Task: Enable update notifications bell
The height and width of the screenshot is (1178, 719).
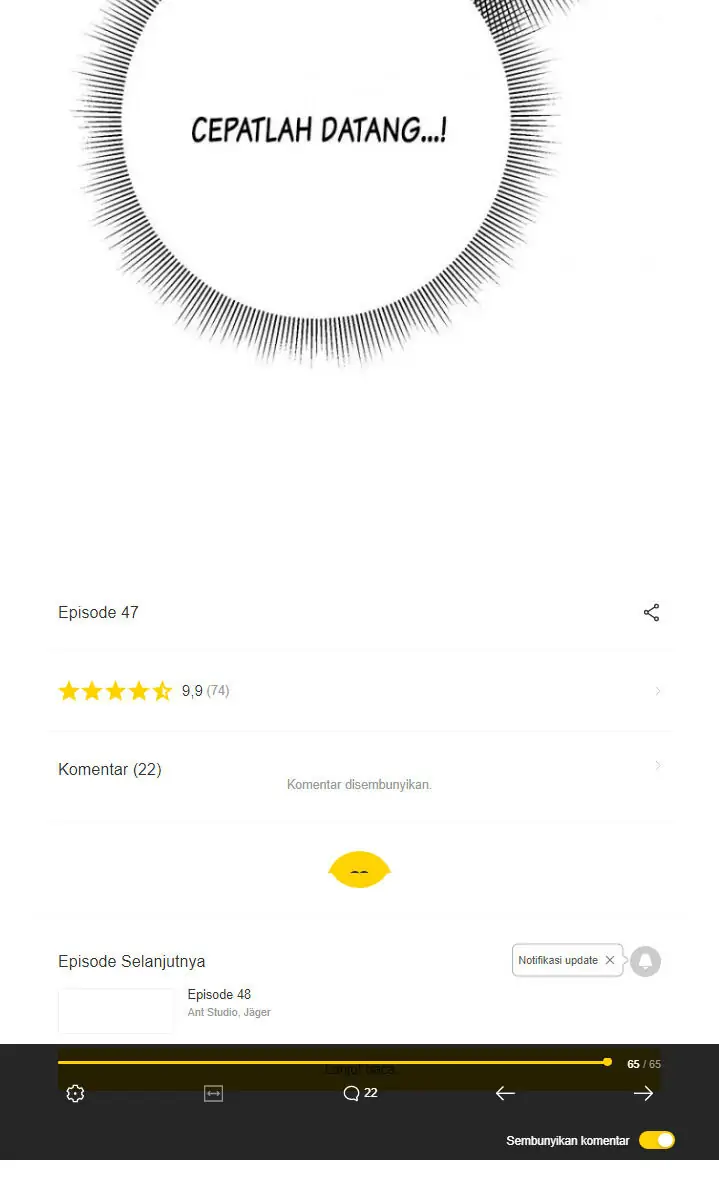Action: pyautogui.click(x=645, y=962)
